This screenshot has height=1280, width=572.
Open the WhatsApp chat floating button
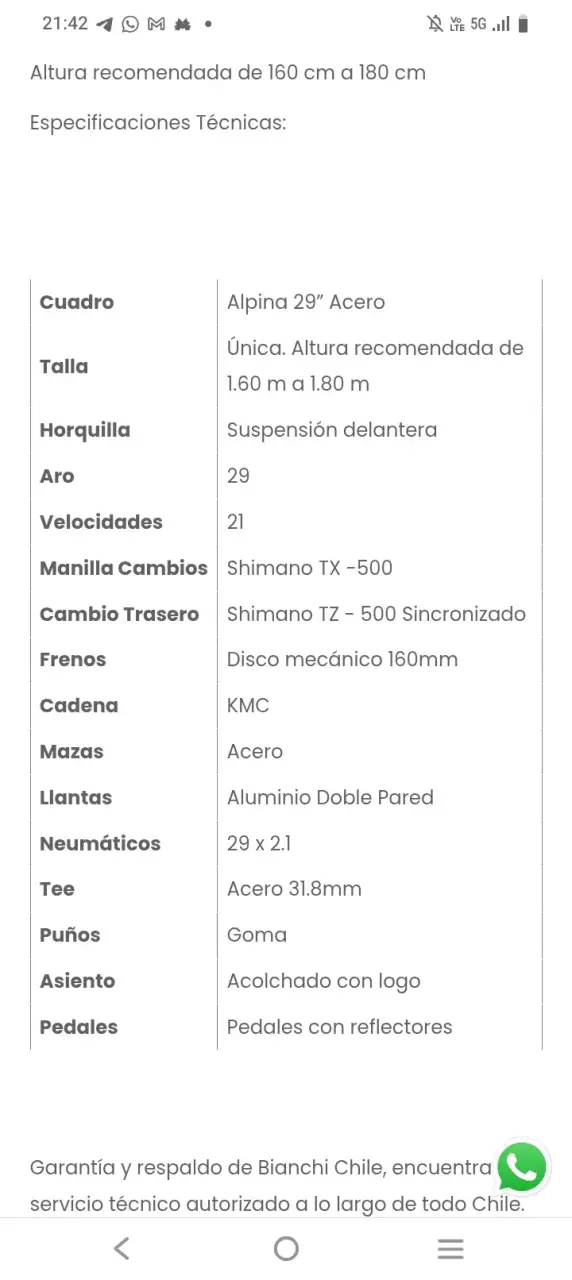click(x=522, y=1167)
